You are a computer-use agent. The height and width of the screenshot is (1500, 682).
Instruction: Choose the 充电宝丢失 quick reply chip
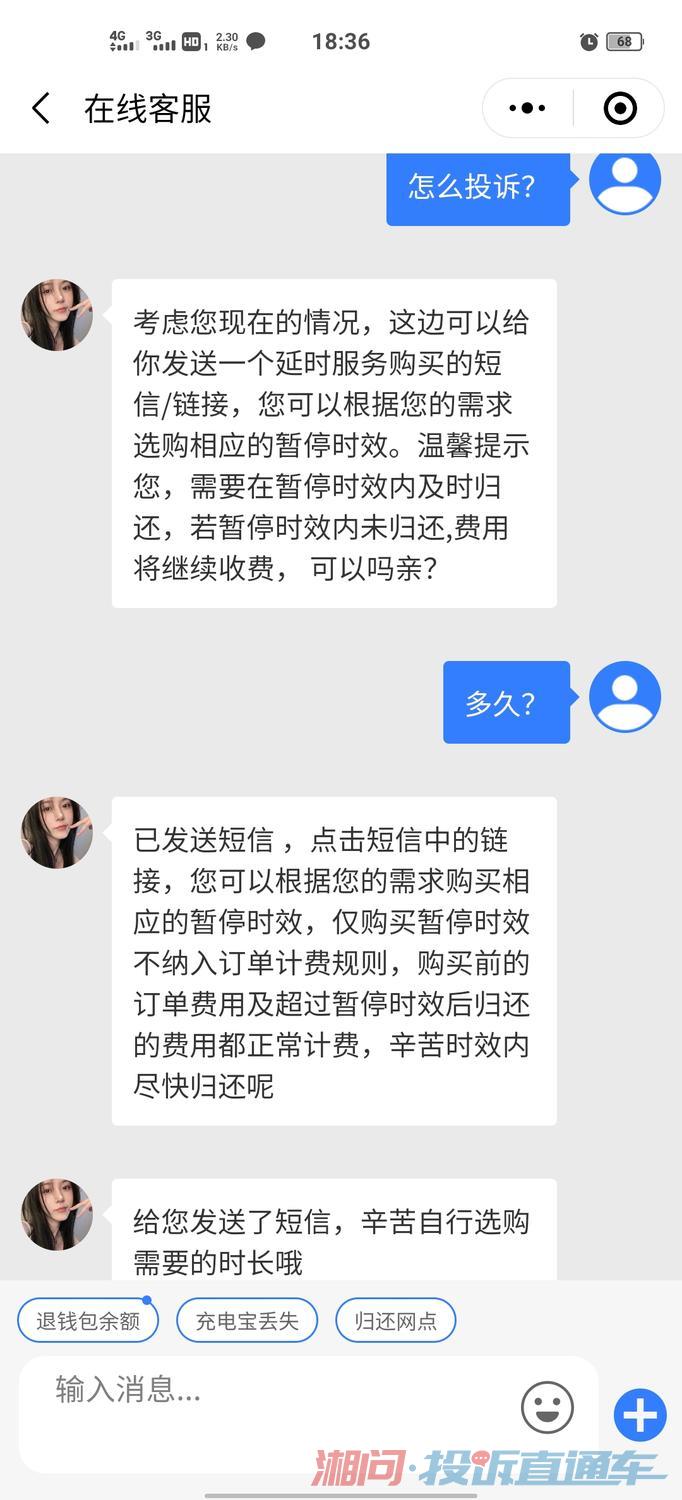[x=247, y=1321]
